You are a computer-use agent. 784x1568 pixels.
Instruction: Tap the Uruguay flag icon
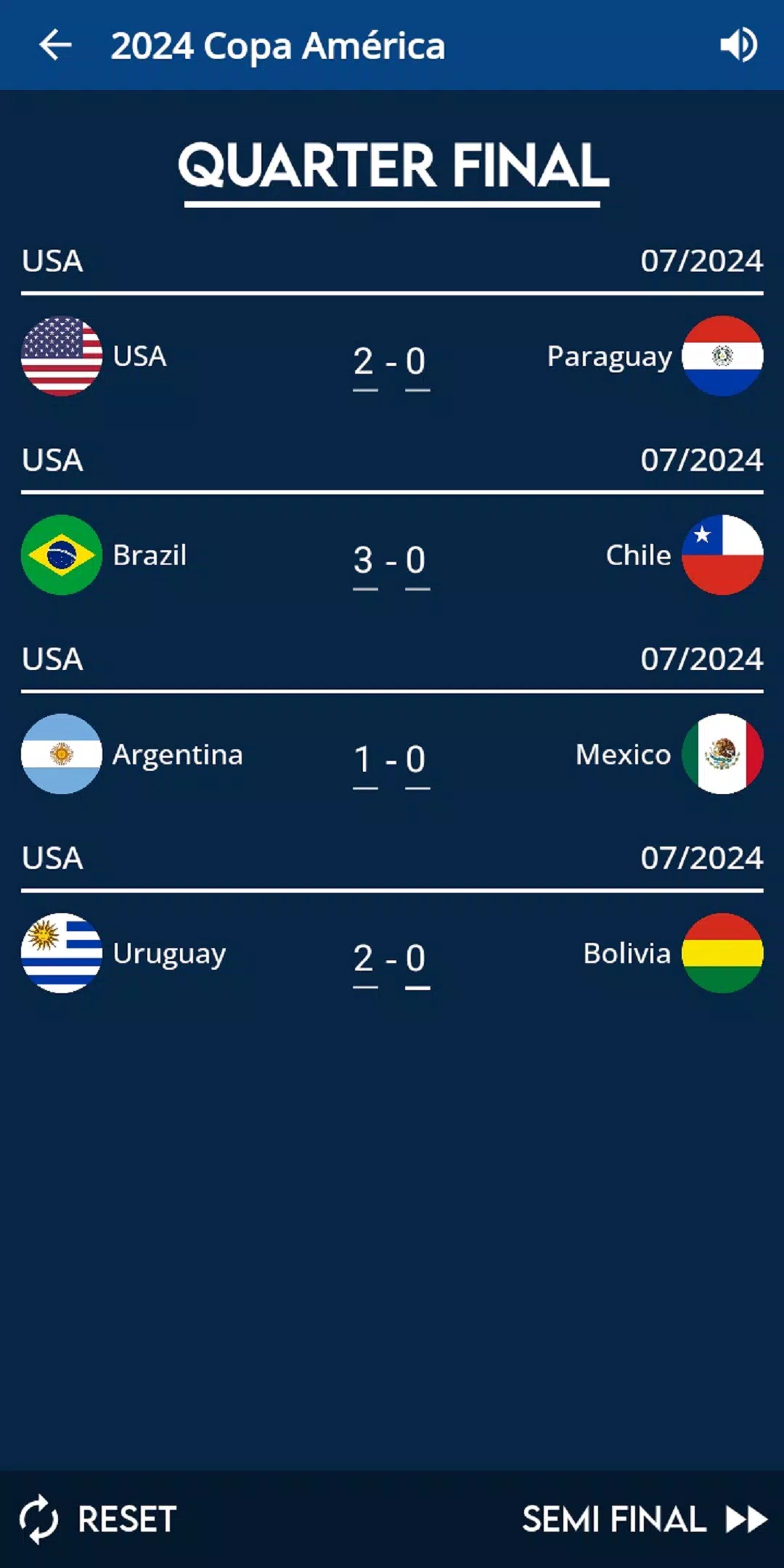pos(62,954)
